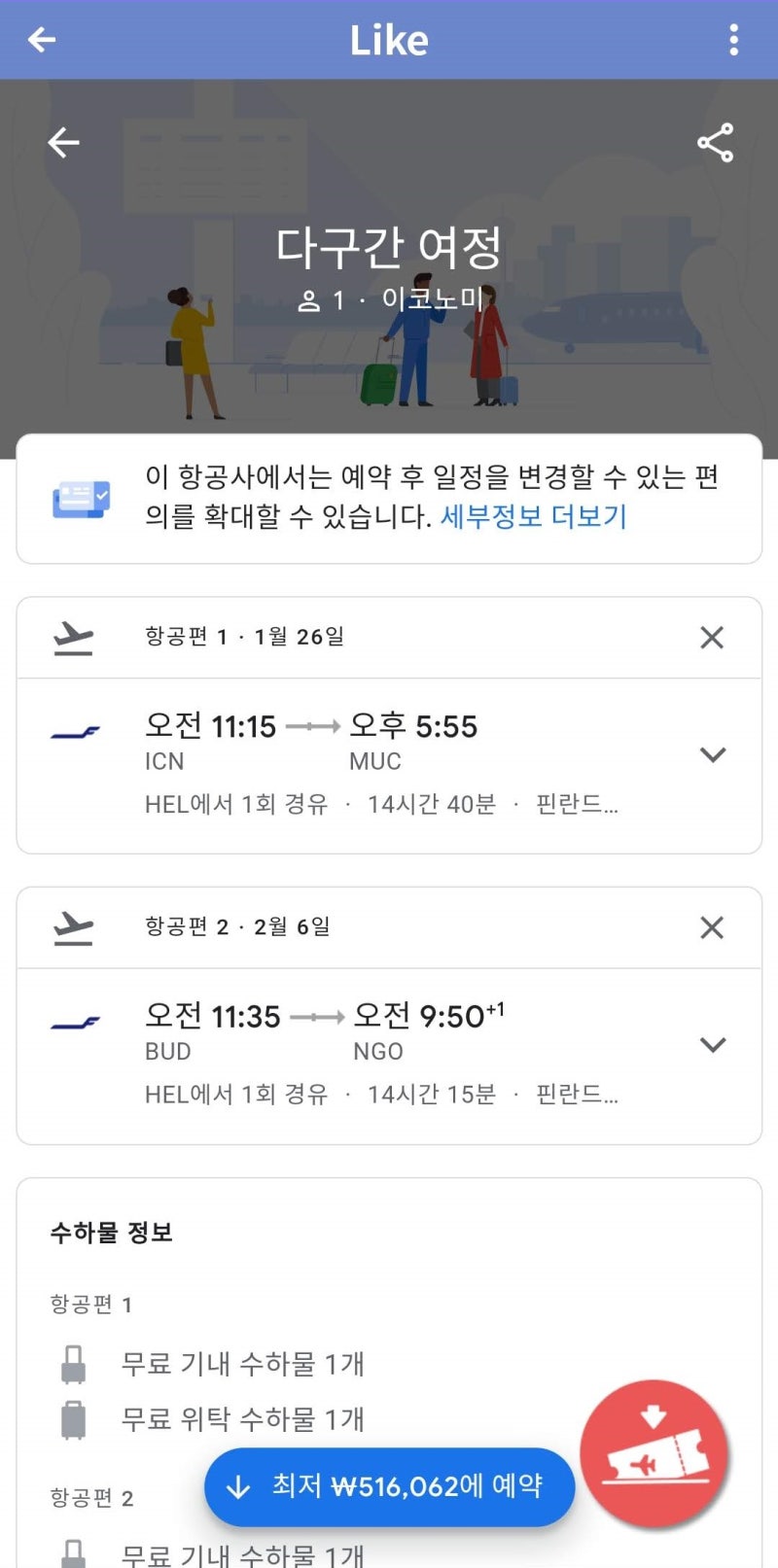Image resolution: width=778 pixels, height=1568 pixels.
Task: Book flight at 최저 ₩516,062에 예약
Action: [388, 1485]
